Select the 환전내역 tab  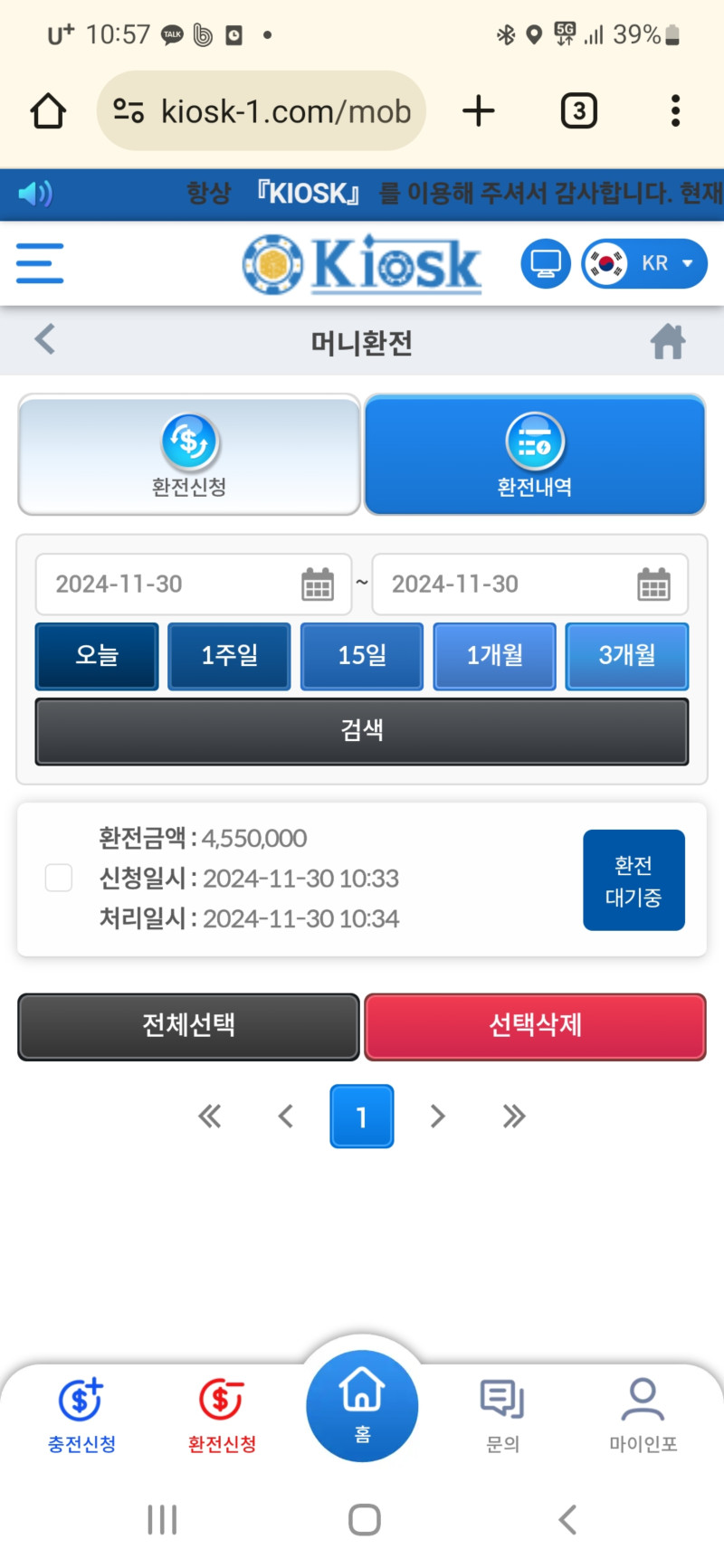535,455
